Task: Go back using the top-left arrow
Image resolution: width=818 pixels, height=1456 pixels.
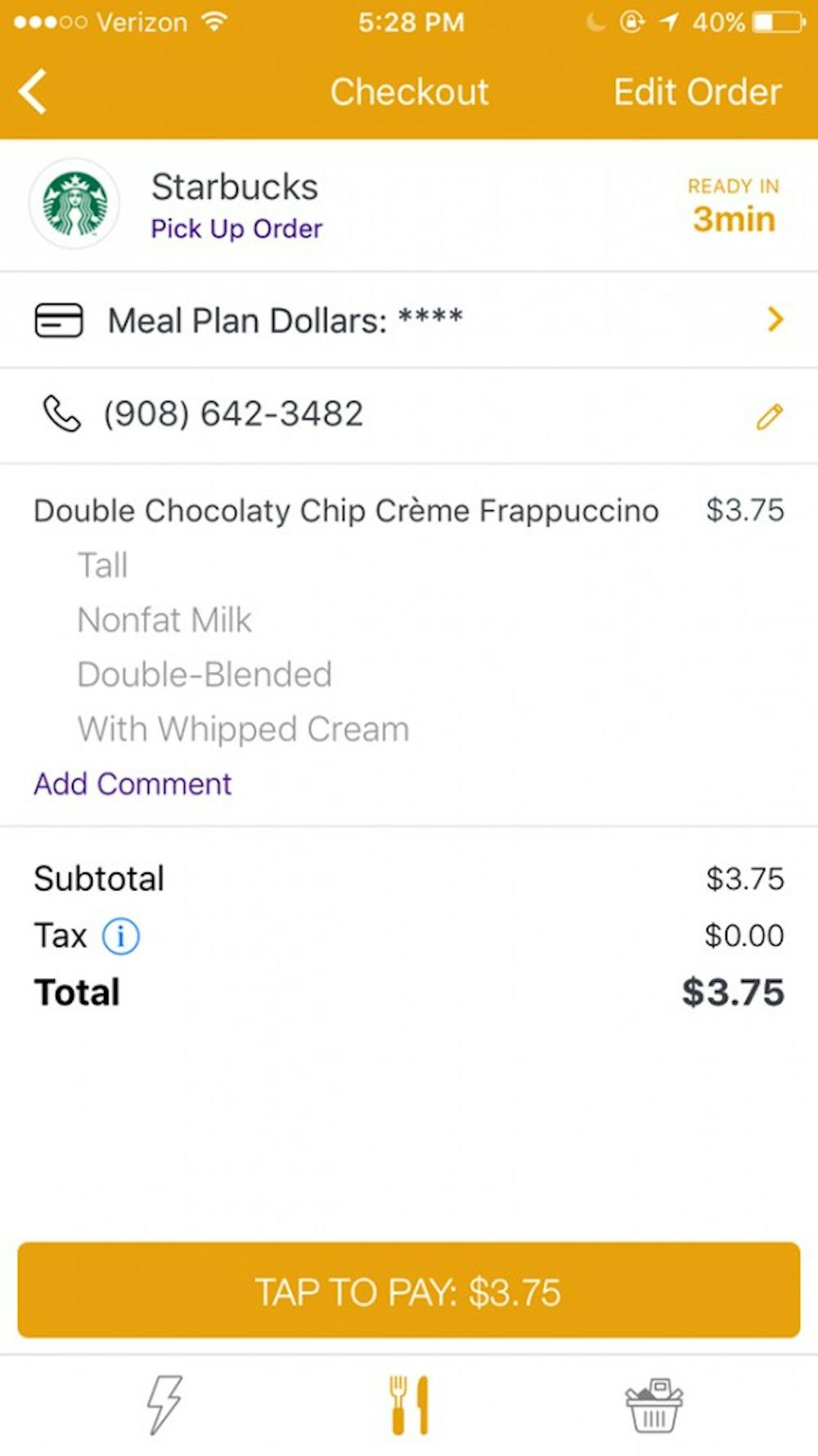Action: coord(33,91)
